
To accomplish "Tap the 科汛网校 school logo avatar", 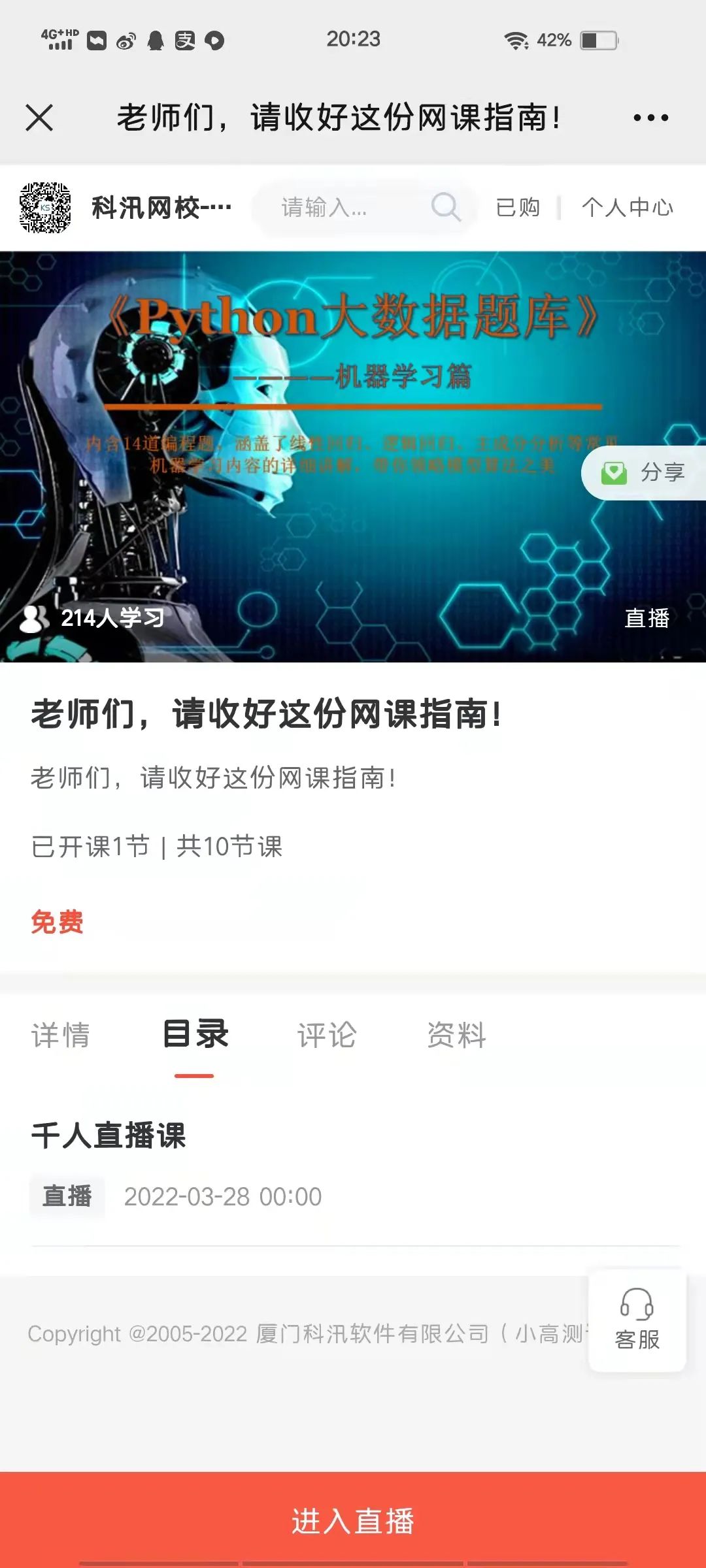I will click(44, 208).
